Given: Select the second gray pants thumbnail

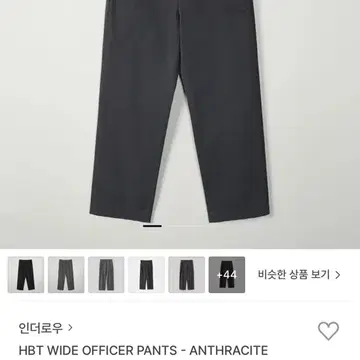Looking at the screenshot, I should click(66, 275).
